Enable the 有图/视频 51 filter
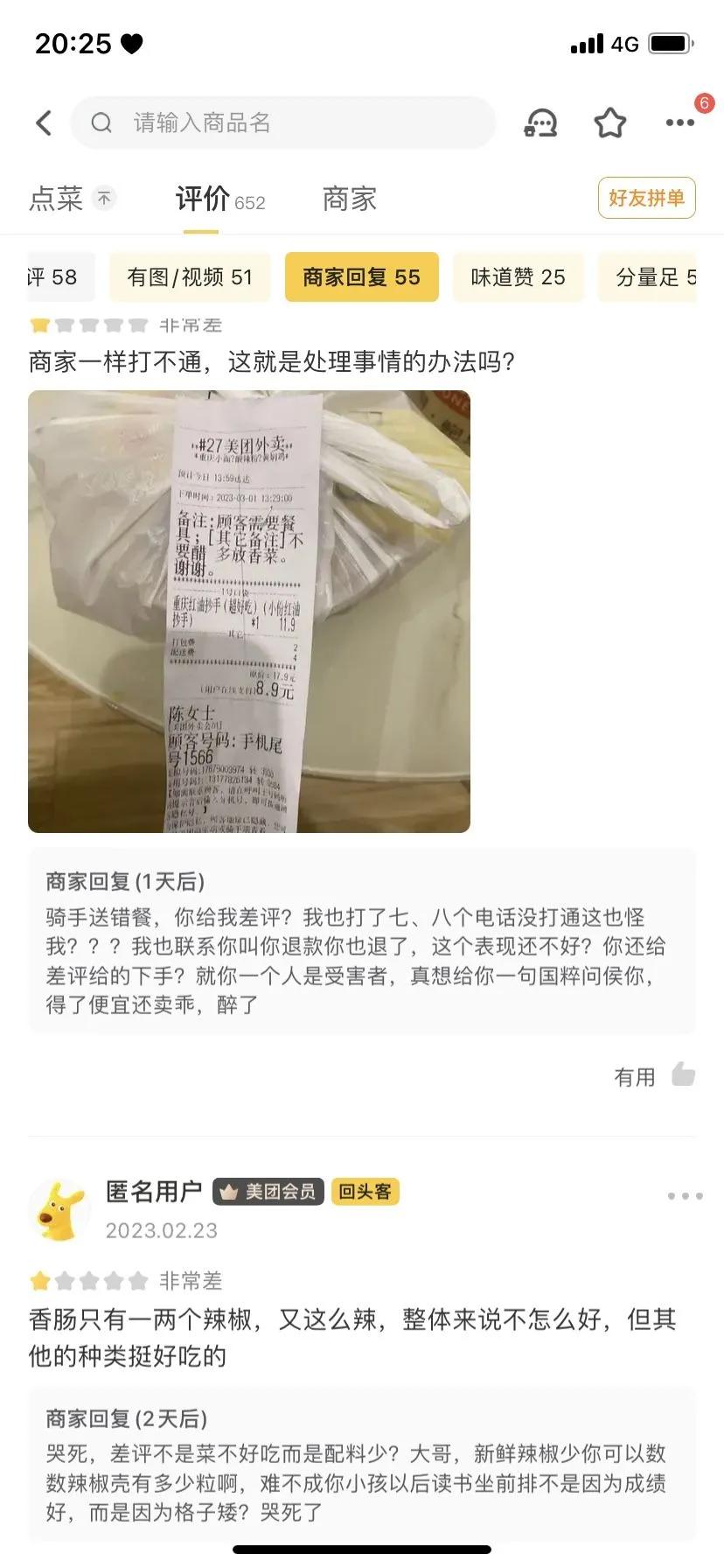 click(189, 276)
